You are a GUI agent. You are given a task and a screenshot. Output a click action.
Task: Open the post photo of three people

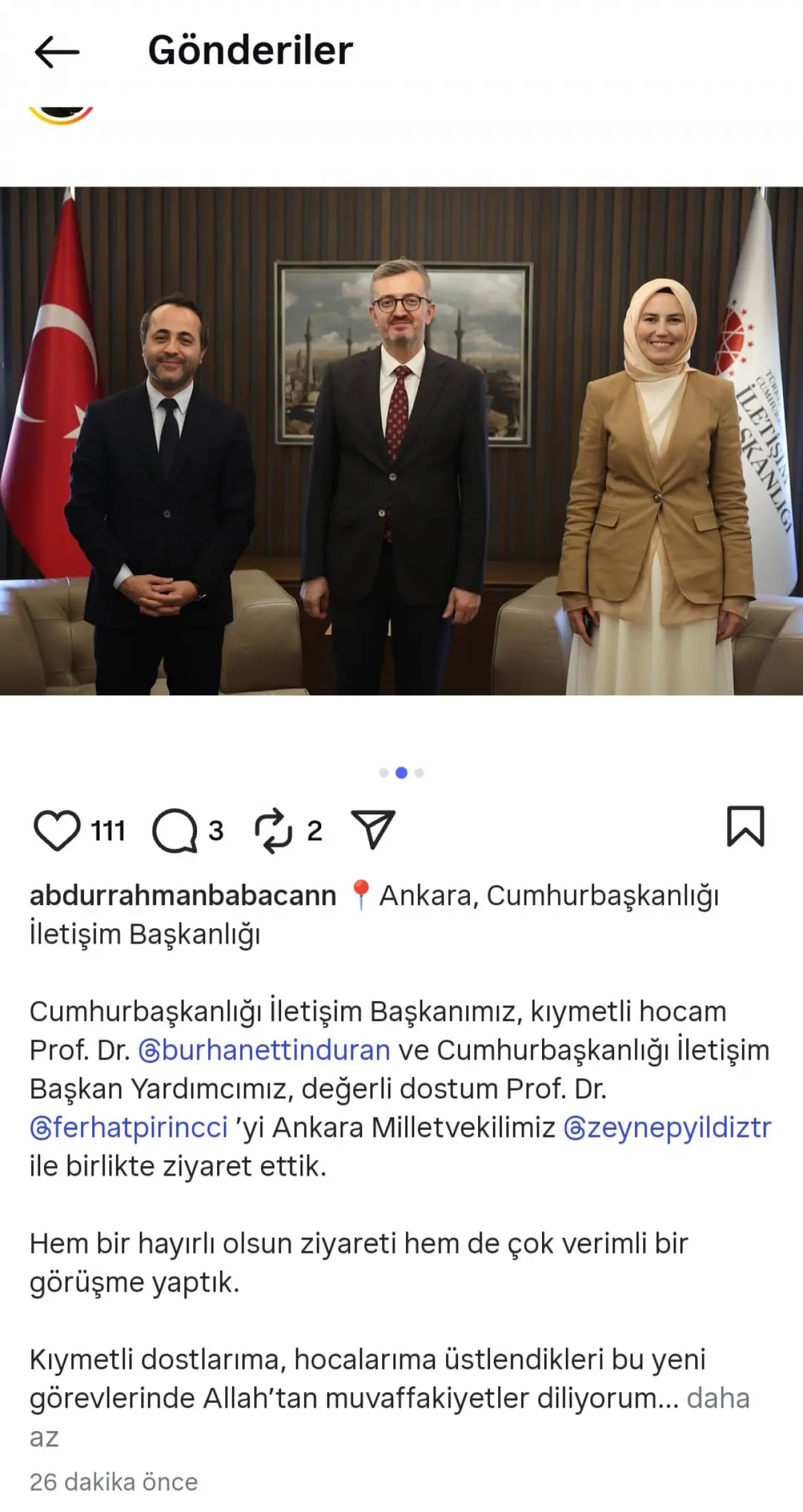click(401, 441)
